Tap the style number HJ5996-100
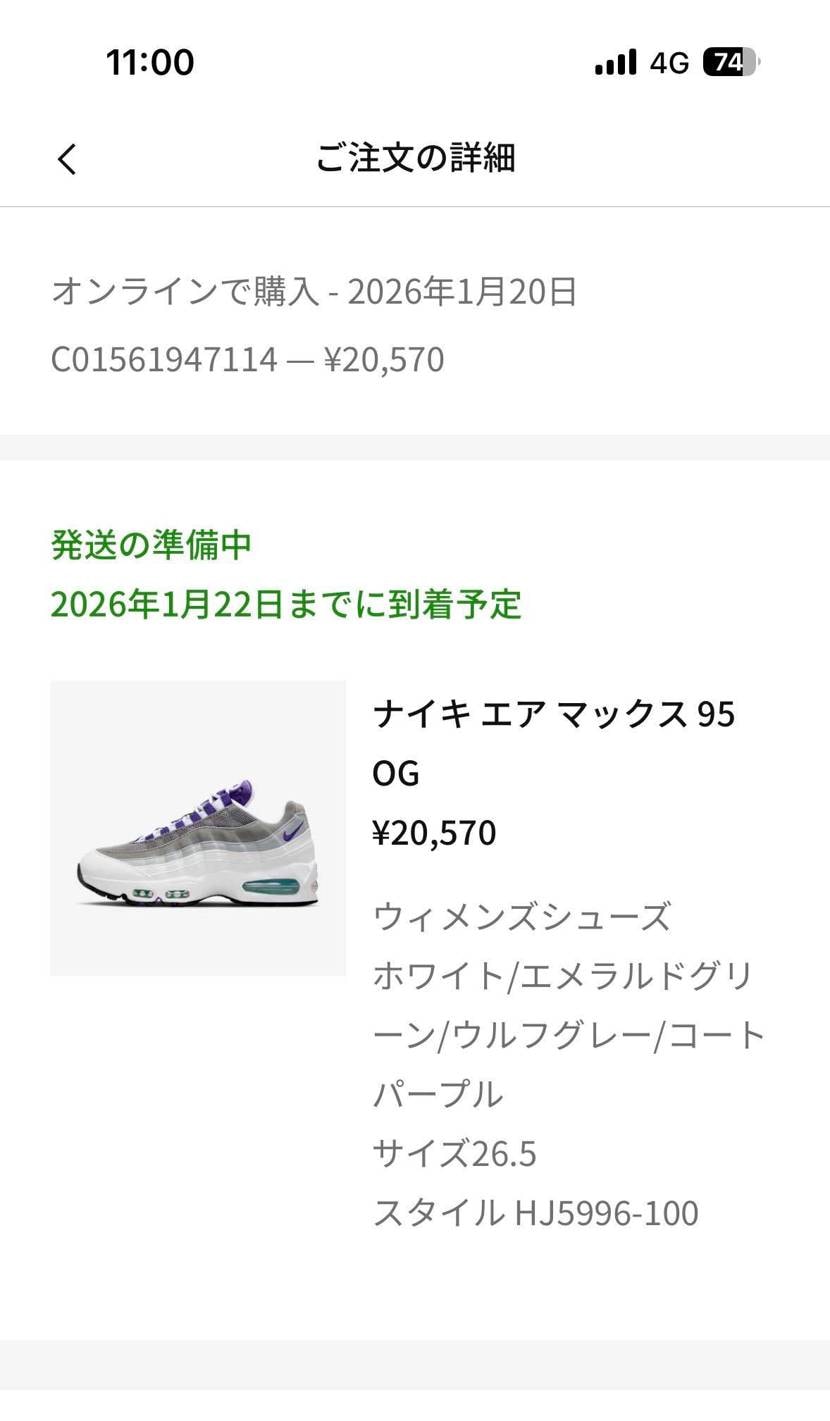 tap(538, 1212)
